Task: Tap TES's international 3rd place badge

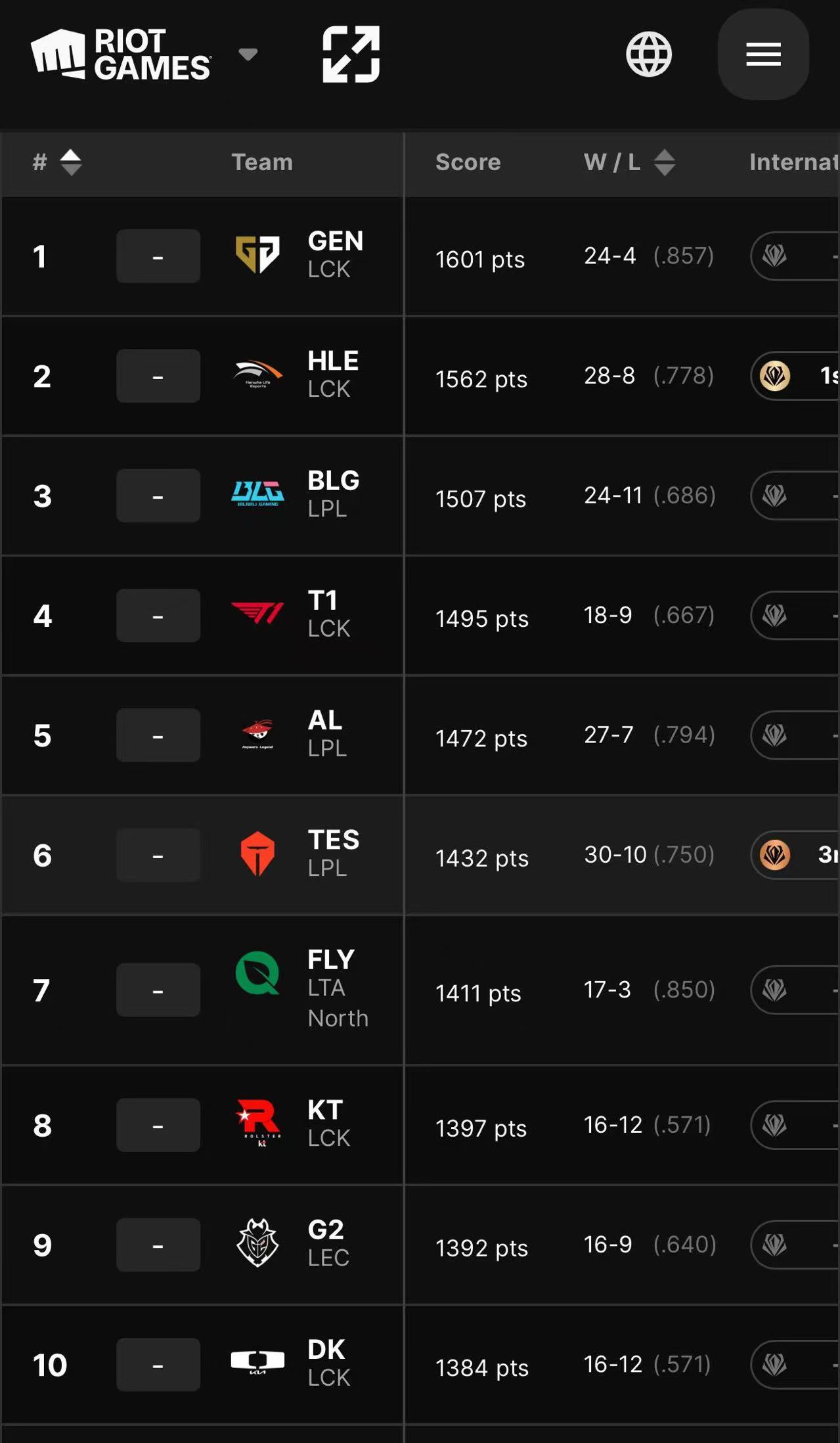Action: [795, 855]
